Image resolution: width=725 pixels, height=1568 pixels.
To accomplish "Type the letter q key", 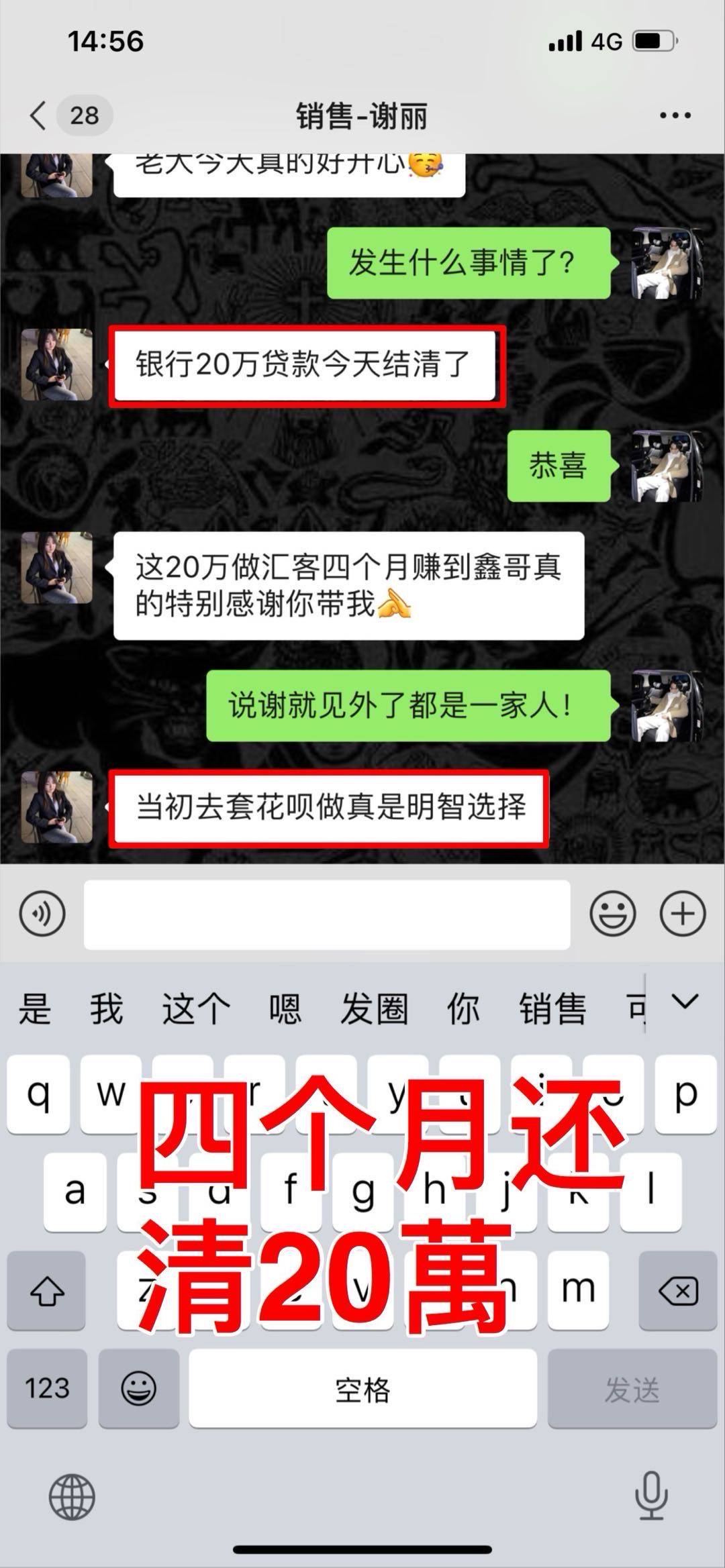I will coord(38,1094).
